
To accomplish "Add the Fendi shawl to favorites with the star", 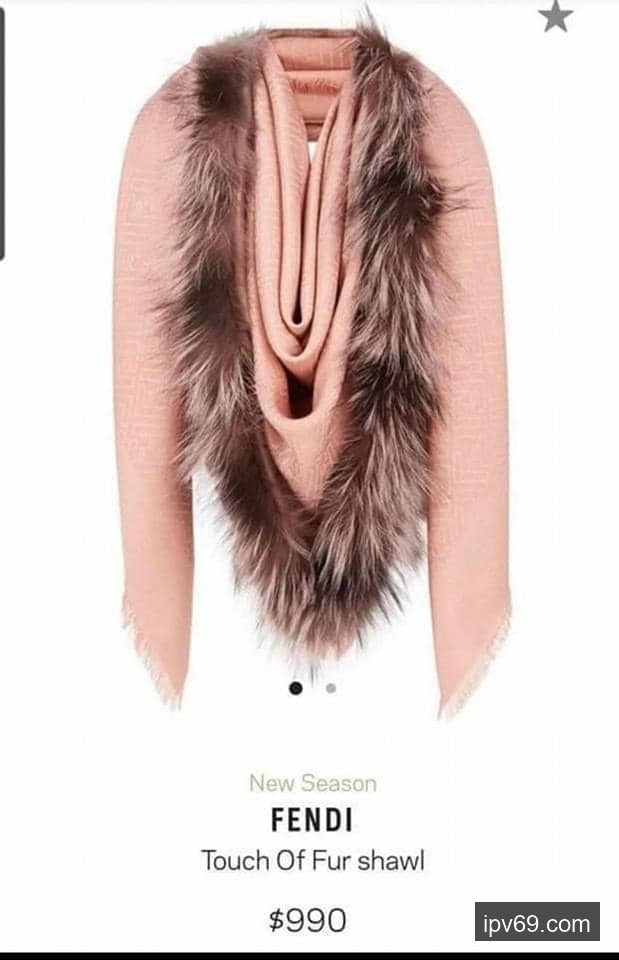I will [x=556, y=16].
